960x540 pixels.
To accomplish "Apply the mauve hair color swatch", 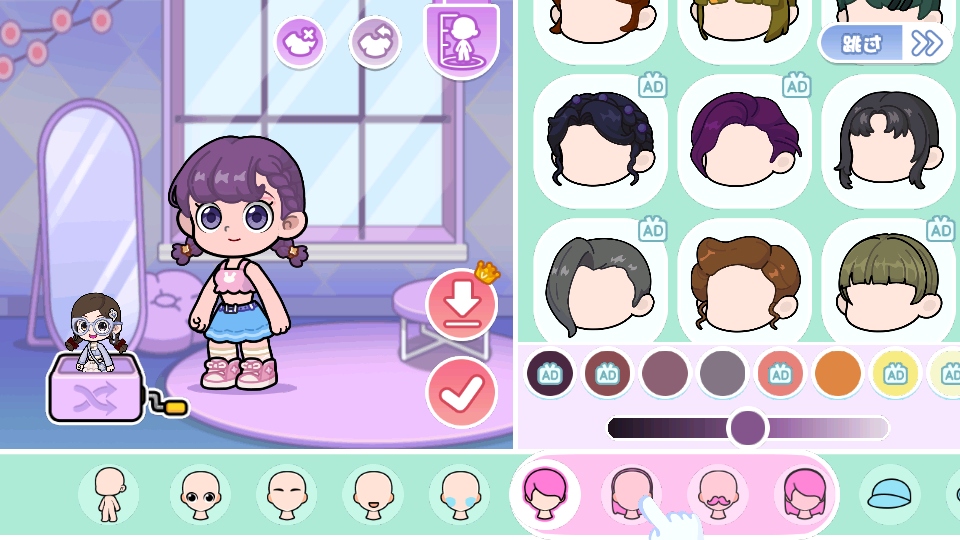I will tap(665, 373).
